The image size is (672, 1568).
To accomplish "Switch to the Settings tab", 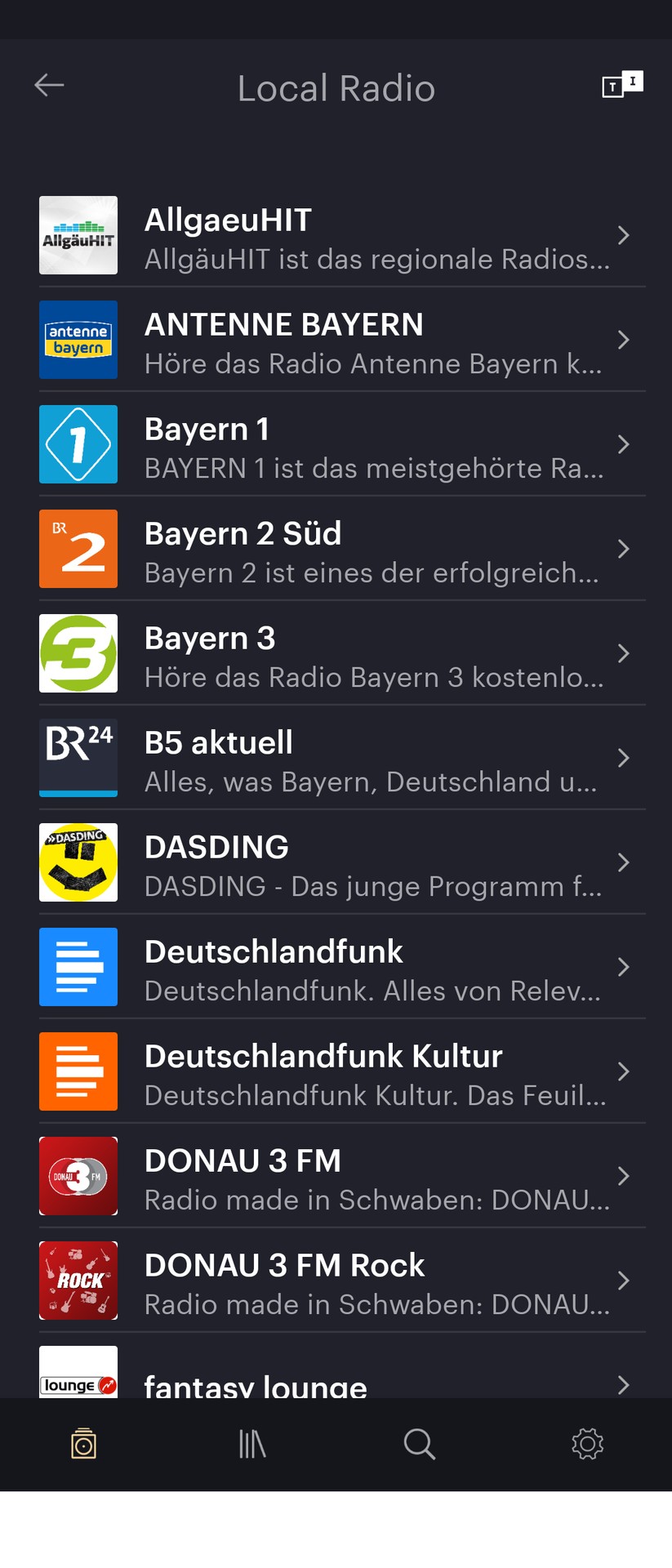I will pyautogui.click(x=587, y=1444).
